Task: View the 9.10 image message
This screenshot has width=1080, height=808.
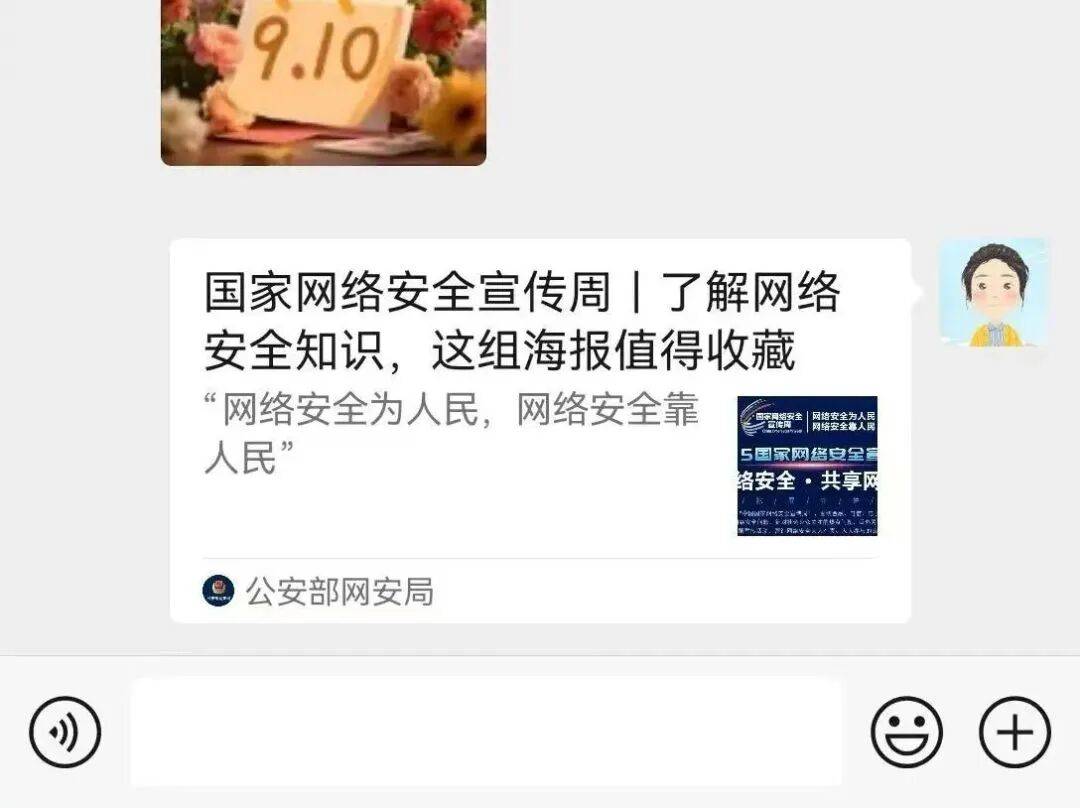Action: click(323, 80)
